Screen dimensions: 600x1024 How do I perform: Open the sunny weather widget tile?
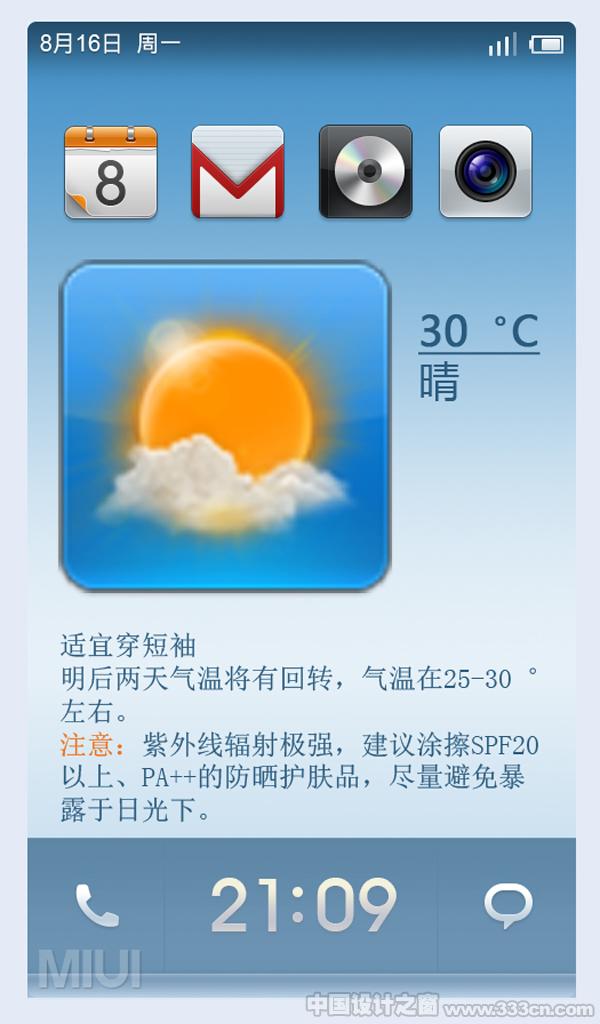point(225,426)
